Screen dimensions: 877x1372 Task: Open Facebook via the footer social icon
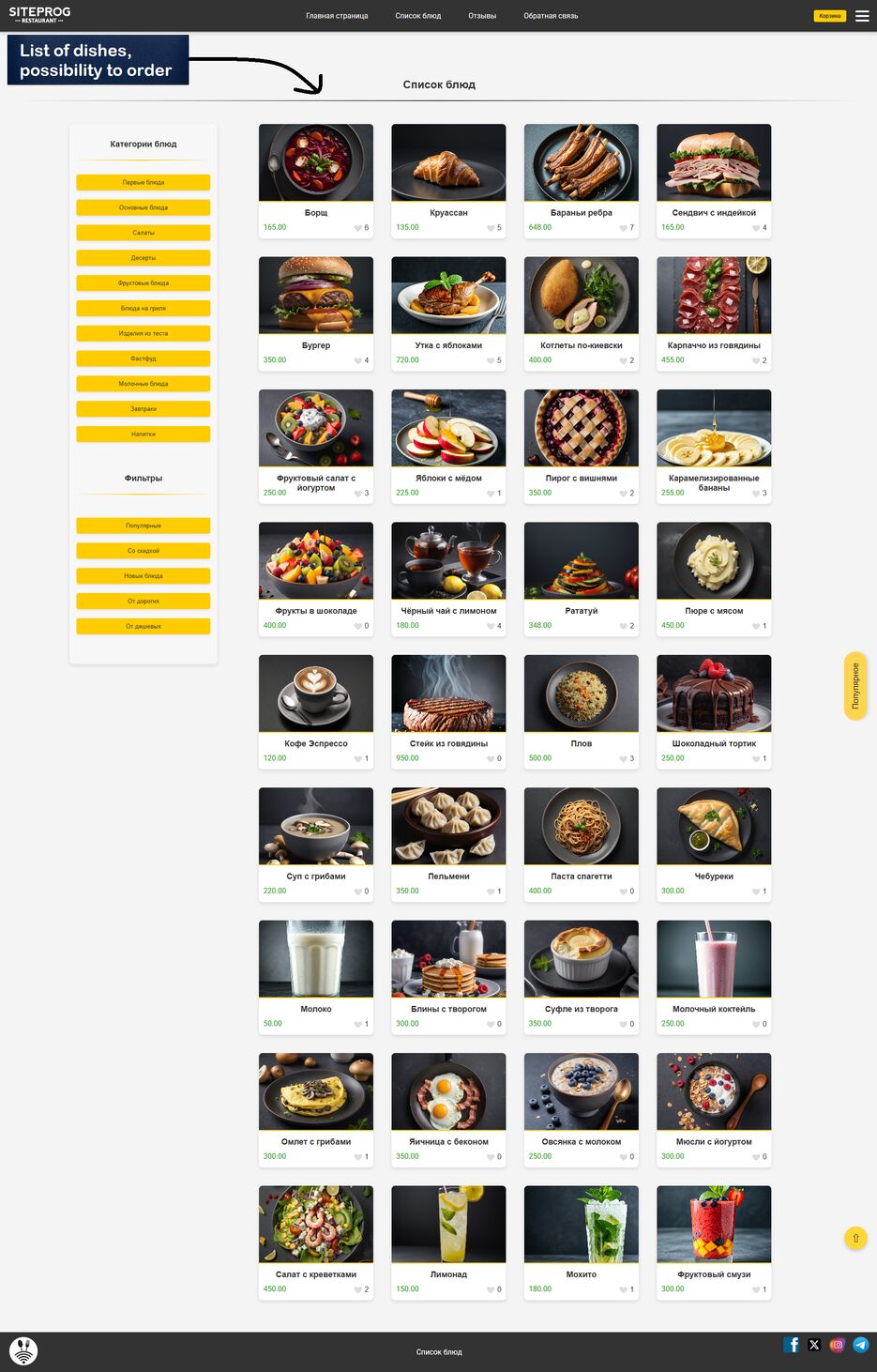(792, 1344)
